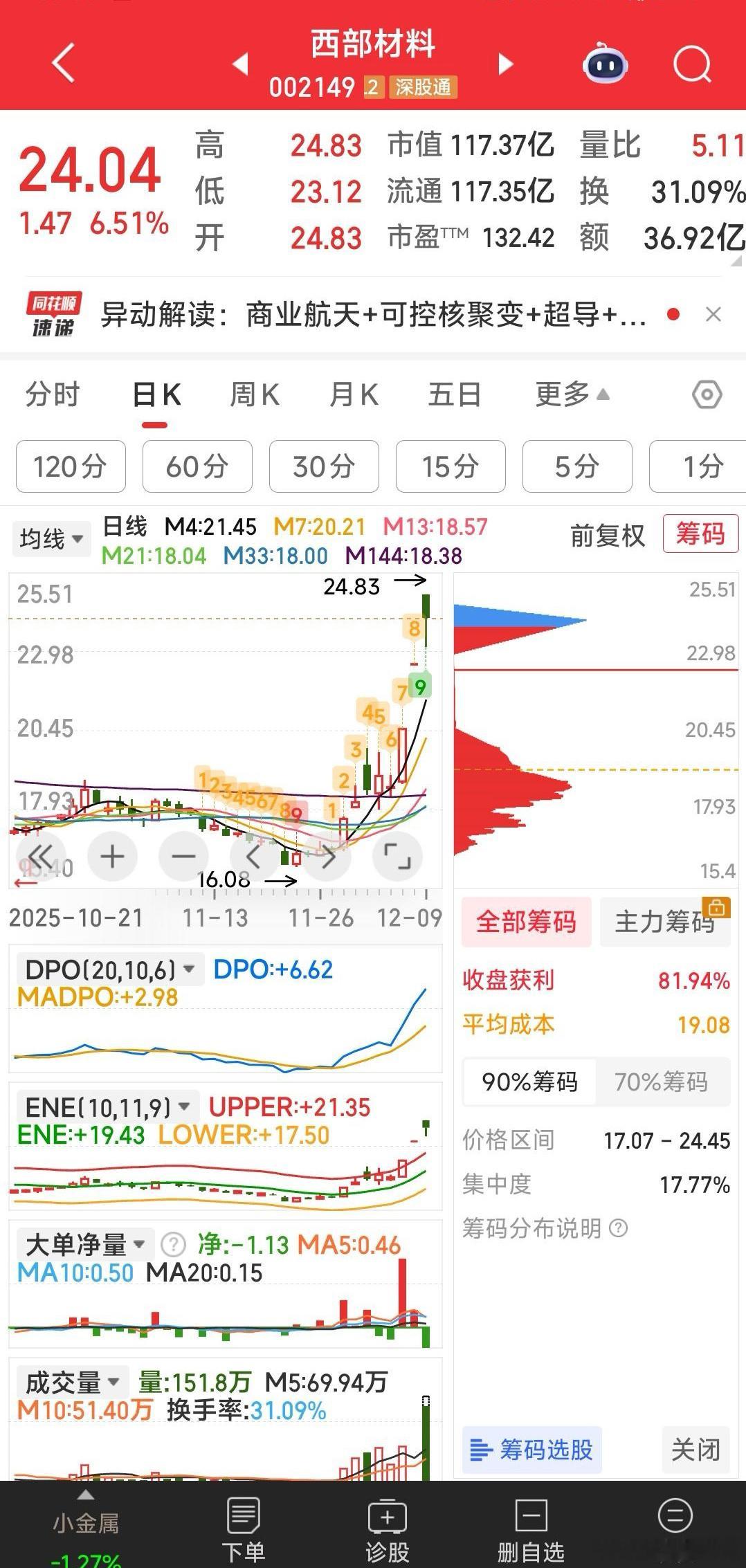
Task: Open the robot AI assistant icon
Action: coord(605,65)
